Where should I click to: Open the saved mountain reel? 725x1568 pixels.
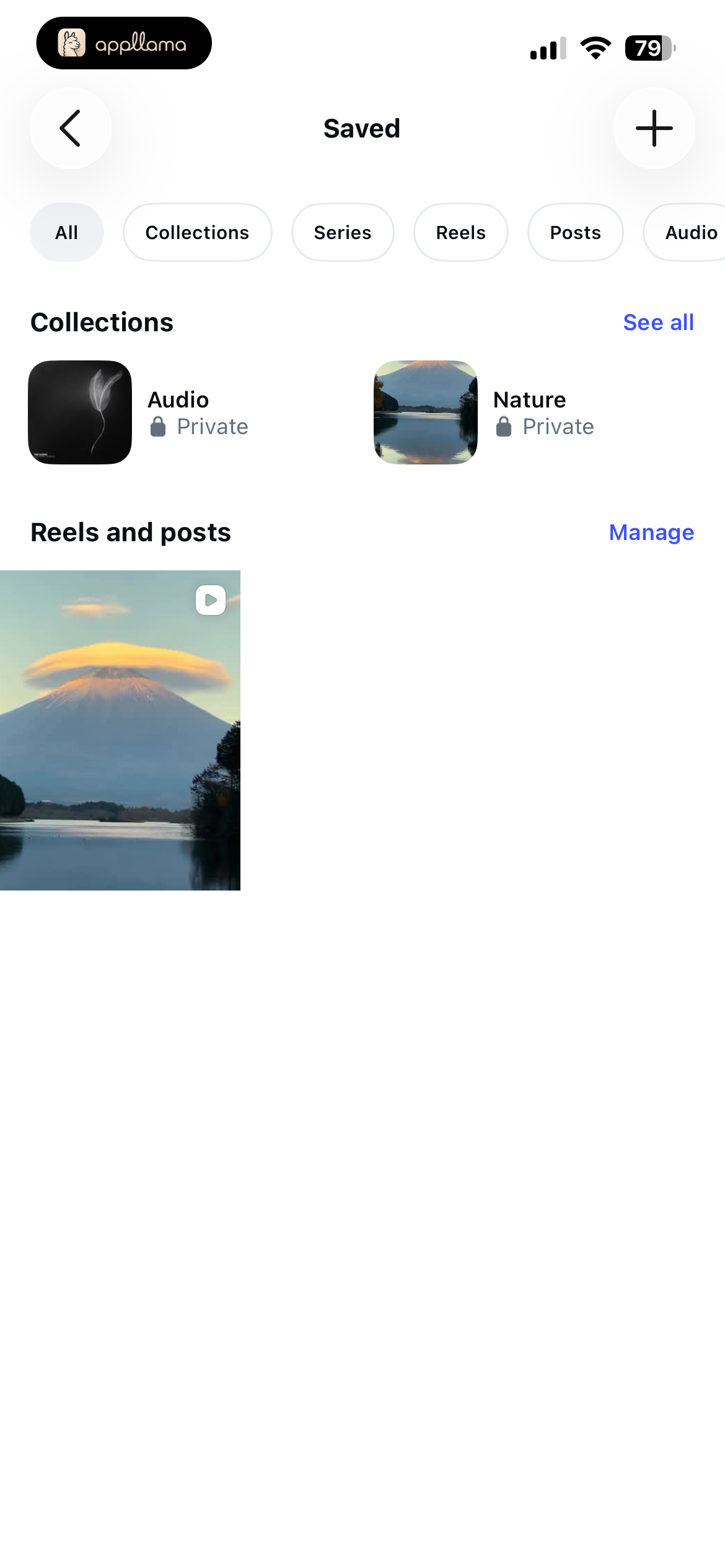(x=120, y=730)
